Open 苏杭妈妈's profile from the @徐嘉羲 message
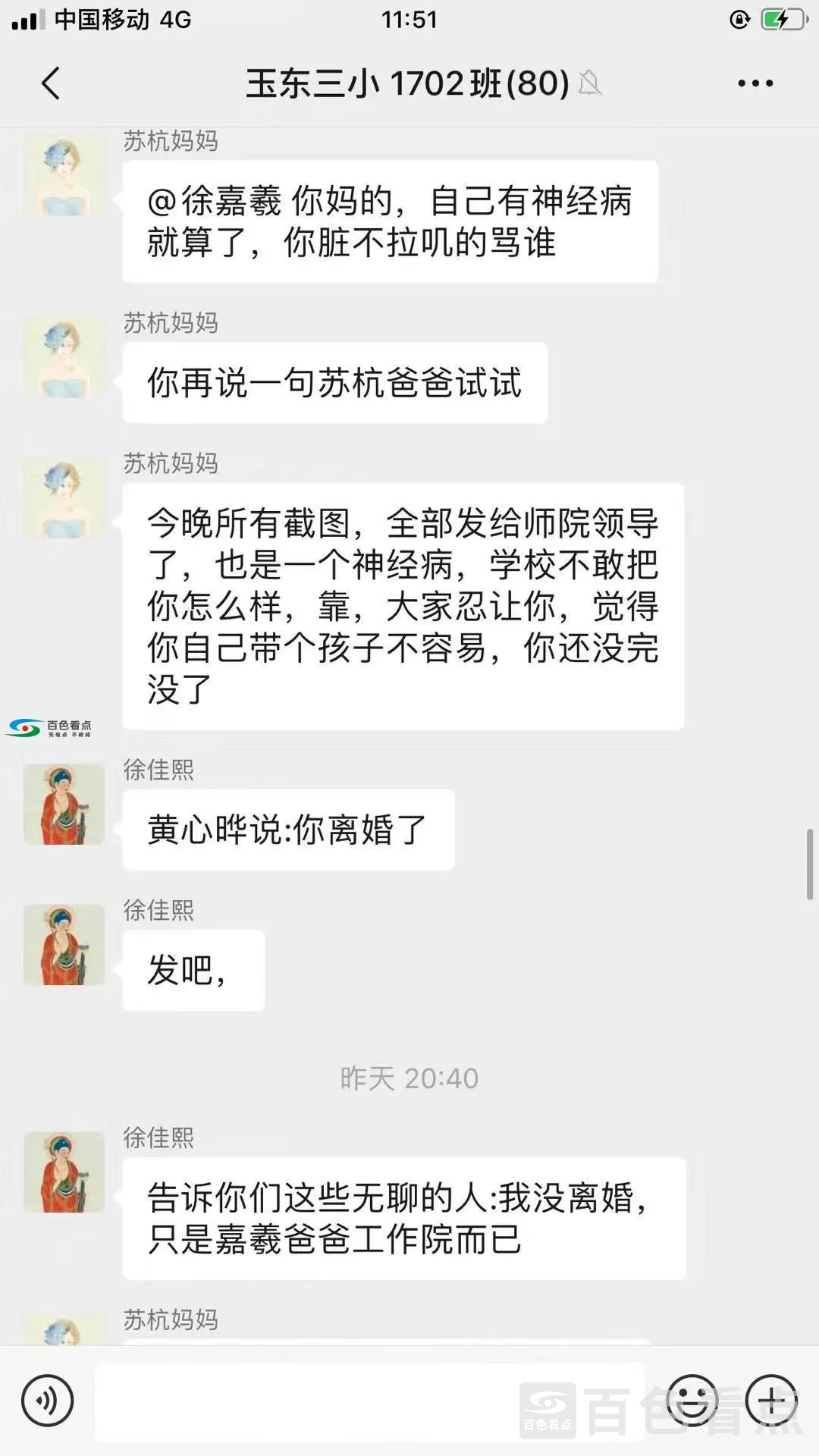Screen dimensions: 819x1456 64,176
